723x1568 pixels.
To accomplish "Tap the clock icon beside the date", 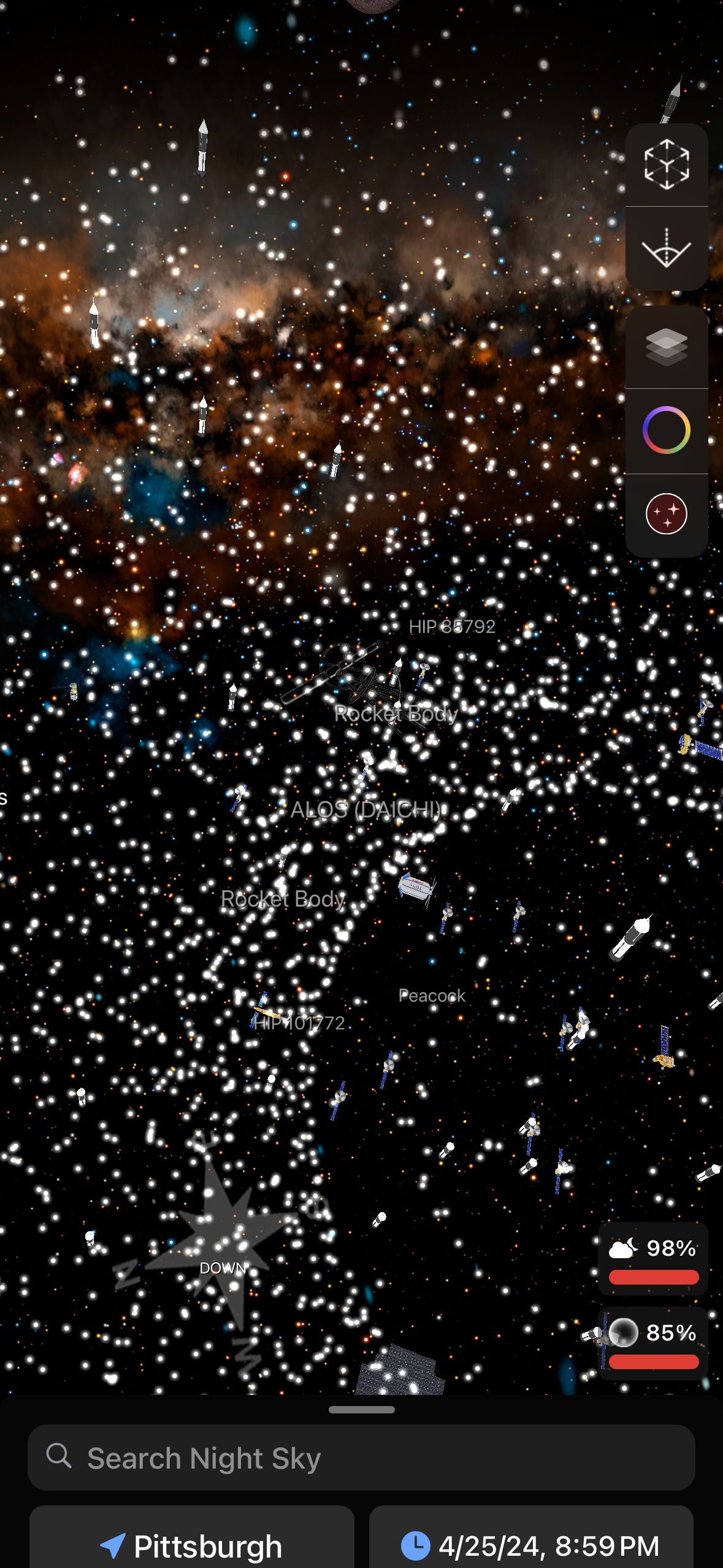I will (416, 1547).
